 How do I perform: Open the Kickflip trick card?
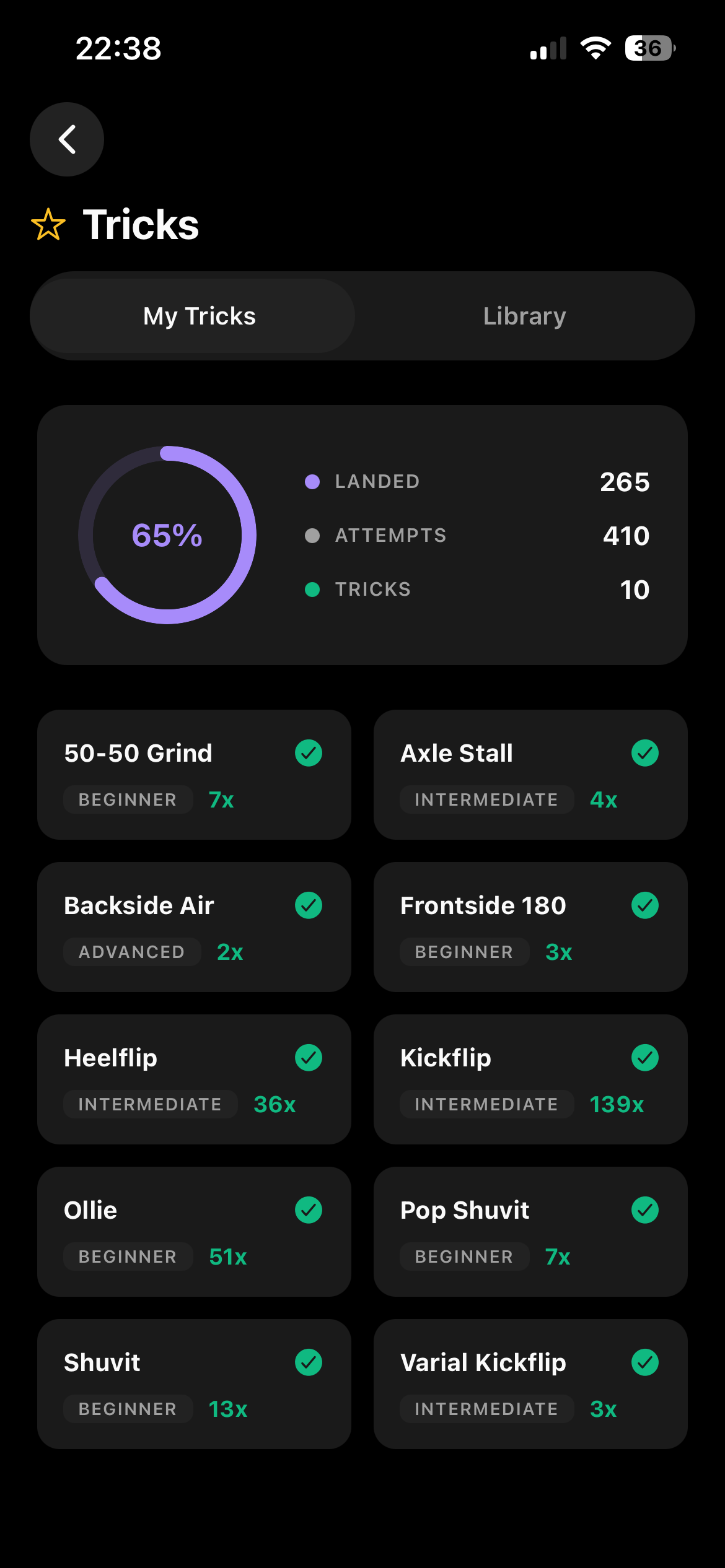point(530,1079)
